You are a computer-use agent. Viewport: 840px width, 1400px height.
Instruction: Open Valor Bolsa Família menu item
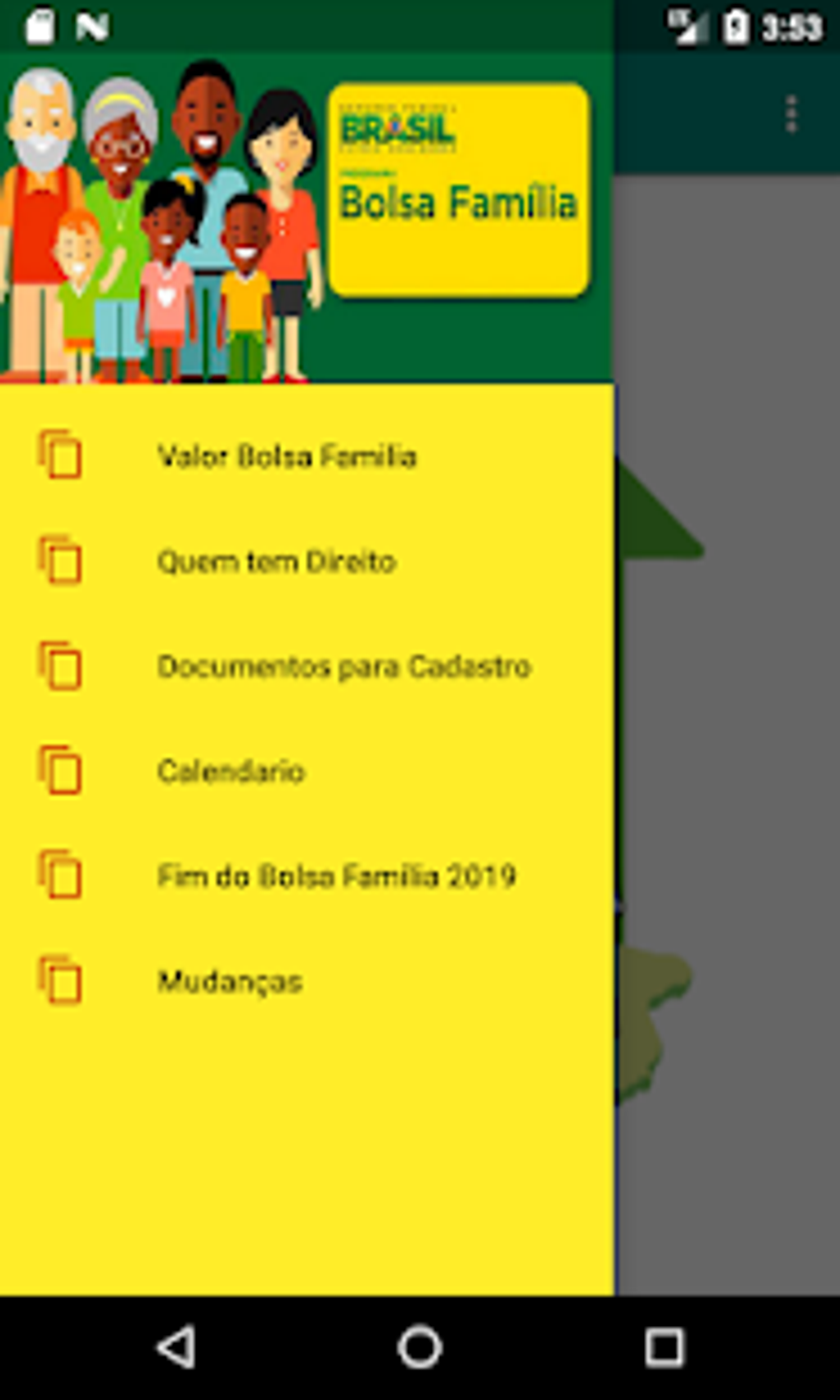pyautogui.click(x=287, y=456)
